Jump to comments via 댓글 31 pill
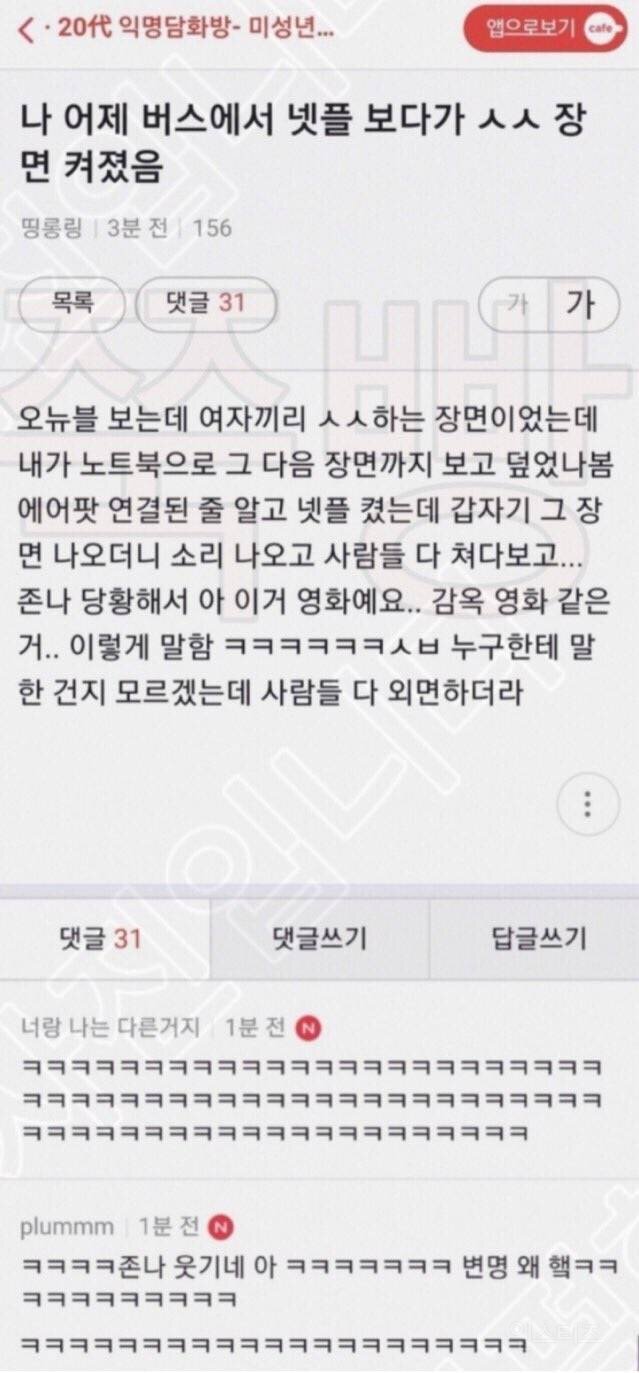Image resolution: width=639 pixels, height=1373 pixels. pos(205,301)
